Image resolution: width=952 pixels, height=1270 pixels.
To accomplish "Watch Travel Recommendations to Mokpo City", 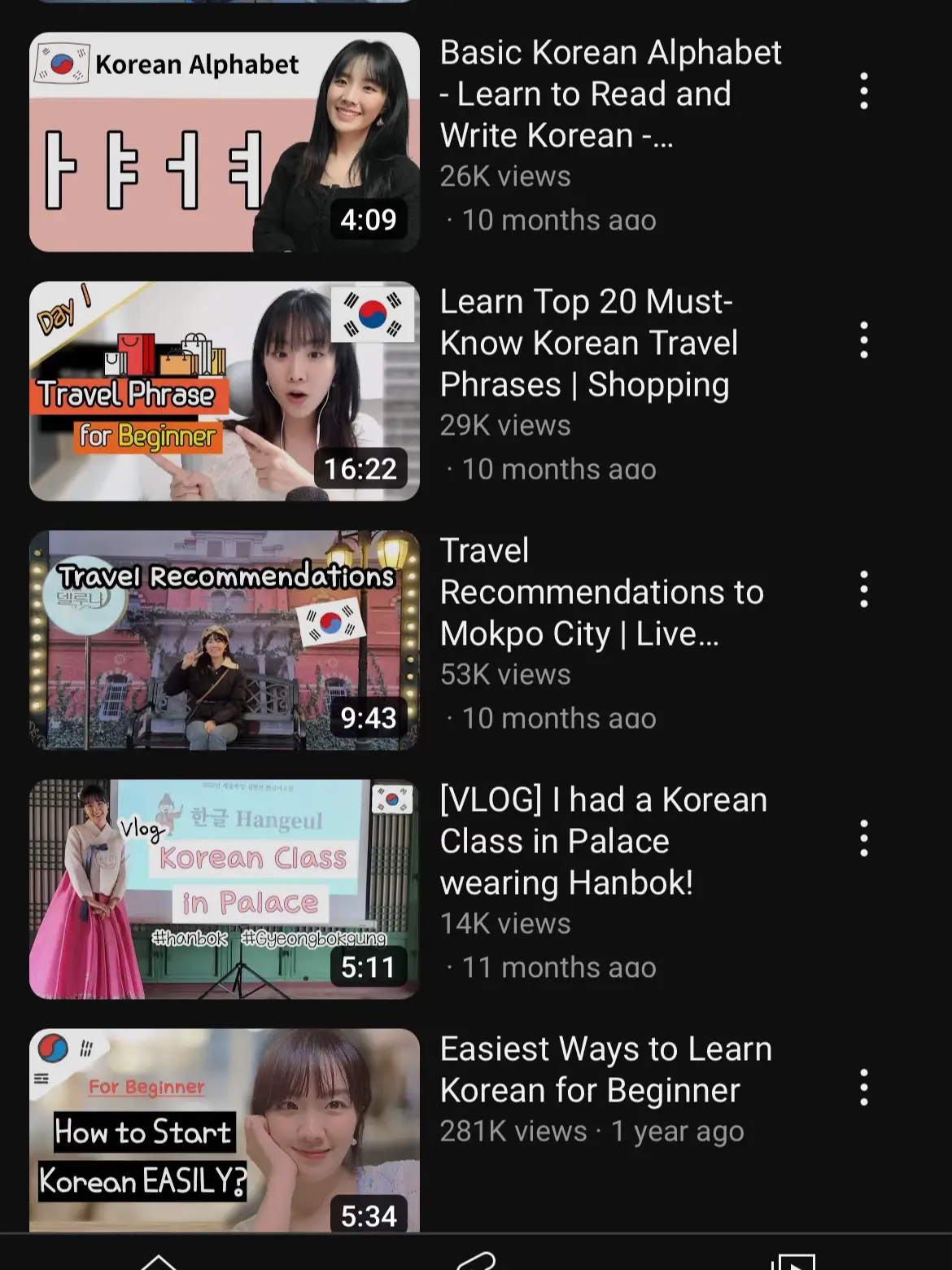I will tap(224, 640).
